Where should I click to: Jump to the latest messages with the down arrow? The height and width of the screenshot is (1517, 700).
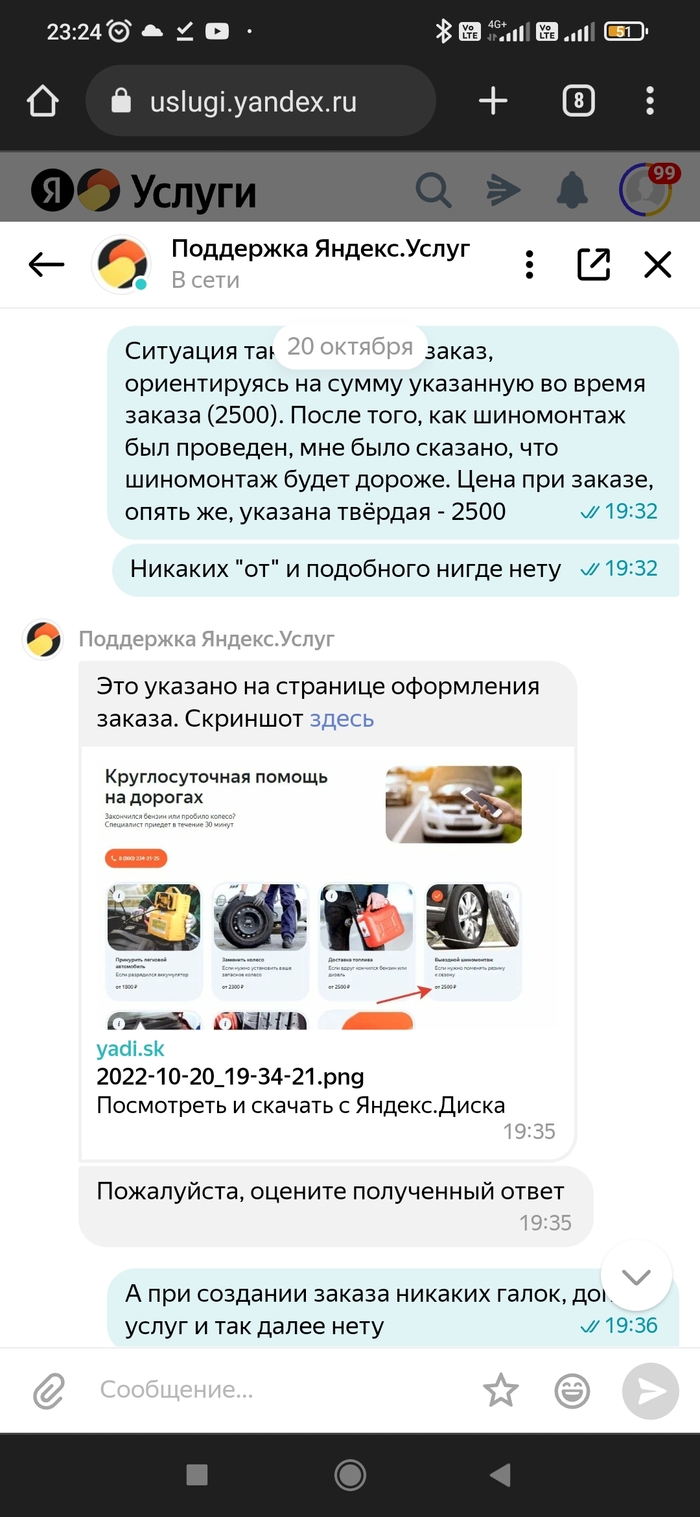636,1276
